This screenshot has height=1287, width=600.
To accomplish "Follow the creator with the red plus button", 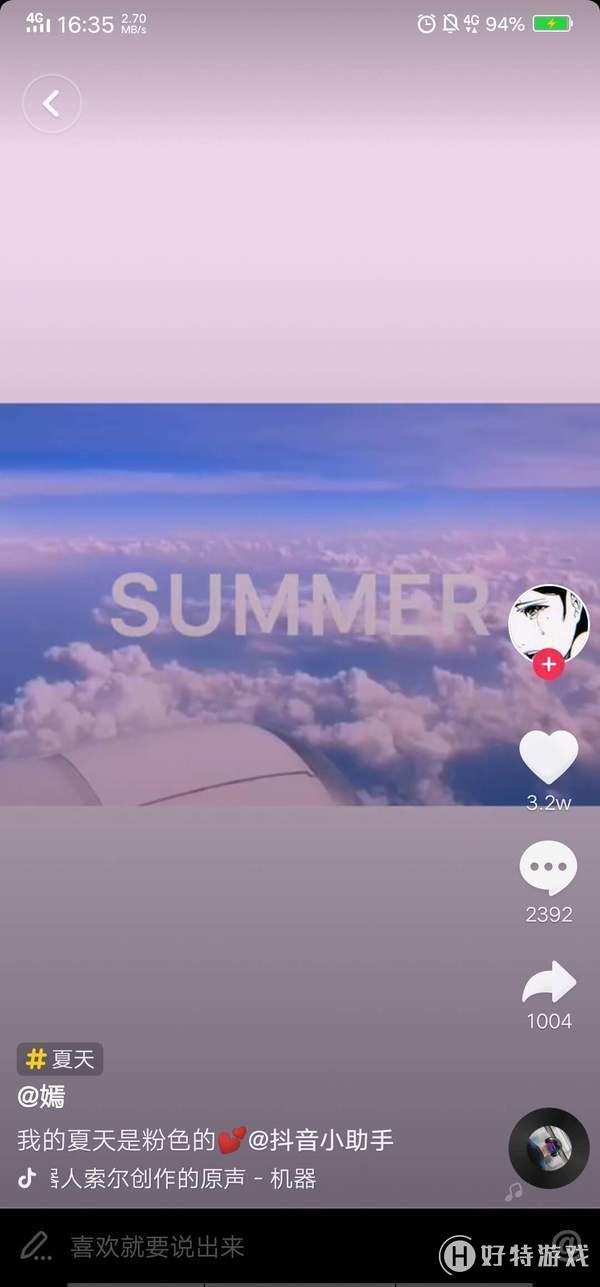I will click(548, 664).
